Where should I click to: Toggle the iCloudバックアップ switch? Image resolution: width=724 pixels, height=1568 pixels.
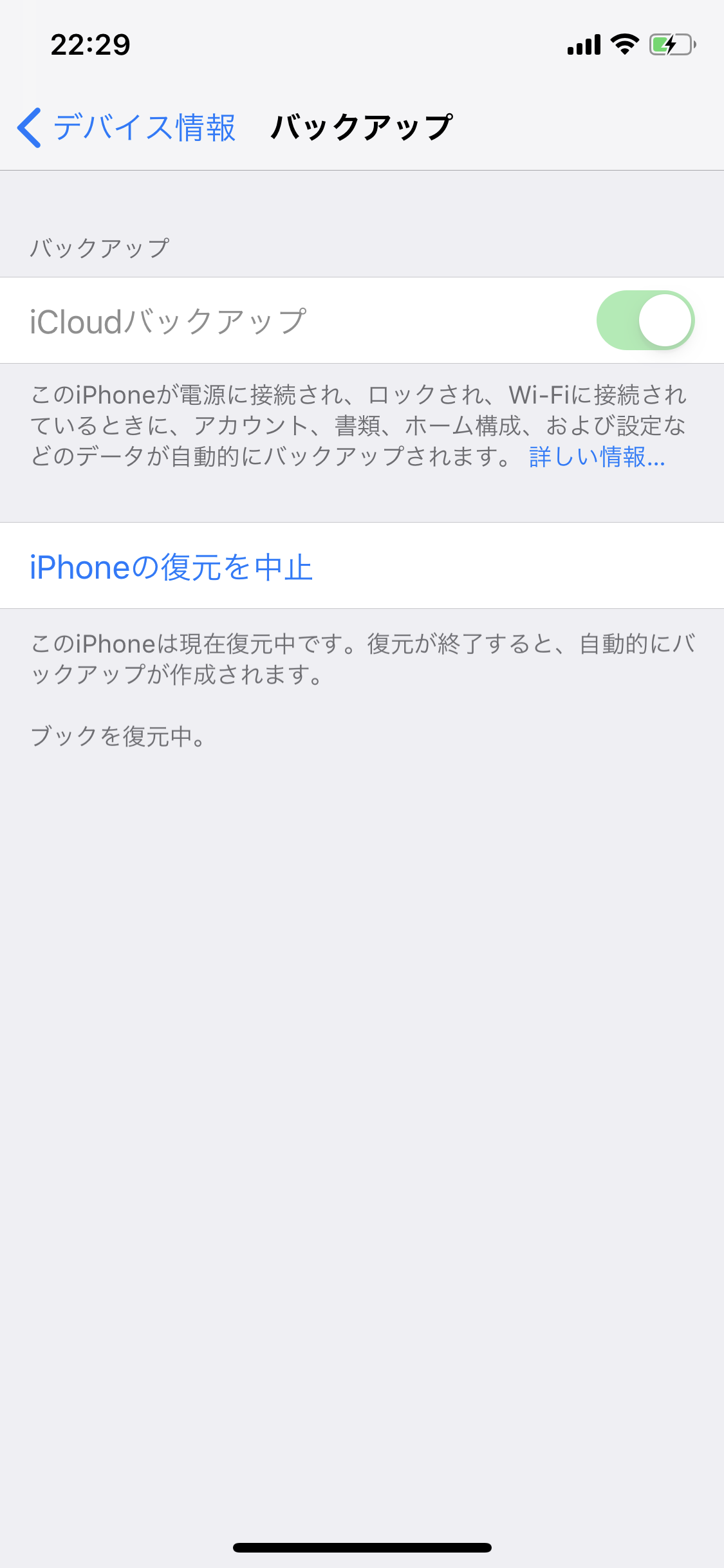coord(645,321)
